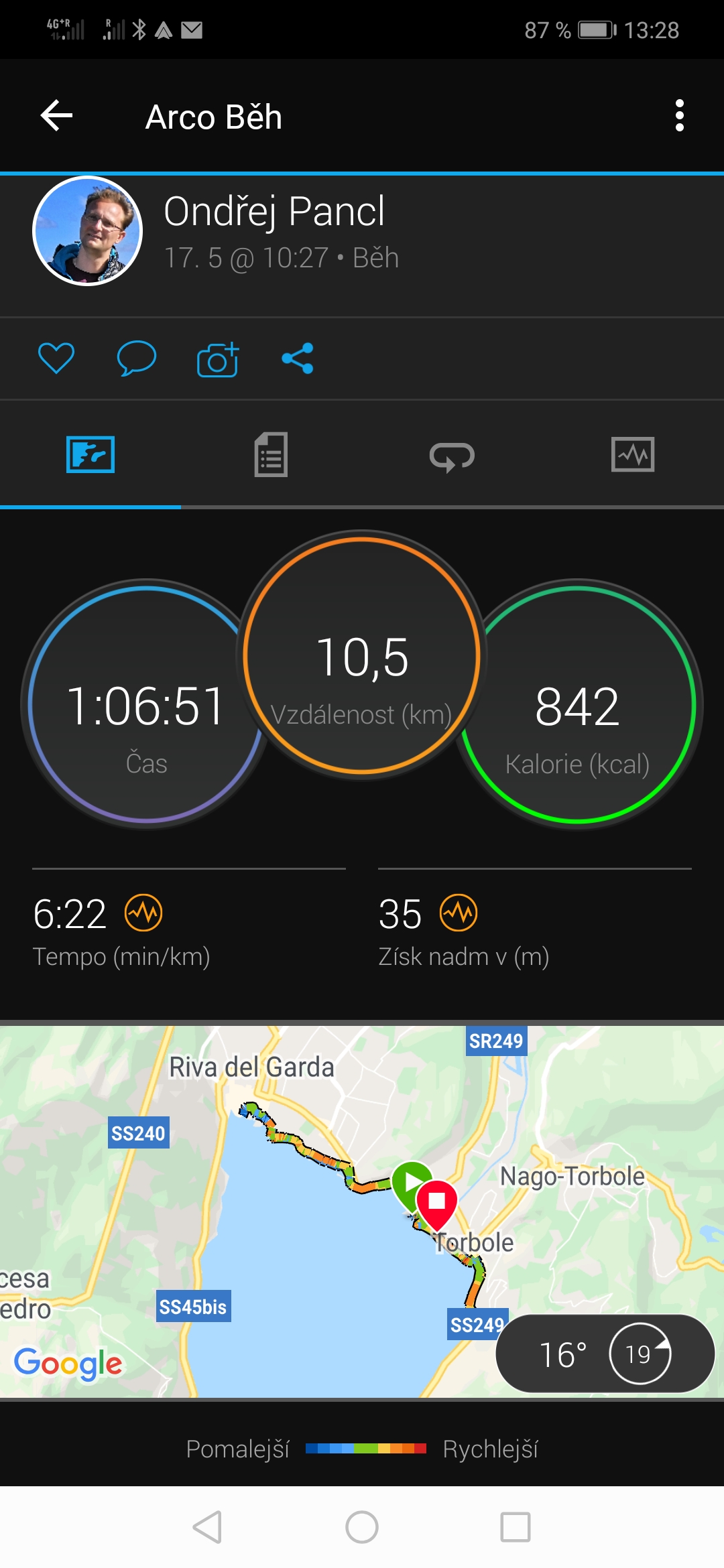Open the three-dot overflow menu
The image size is (724, 1568).
[679, 116]
